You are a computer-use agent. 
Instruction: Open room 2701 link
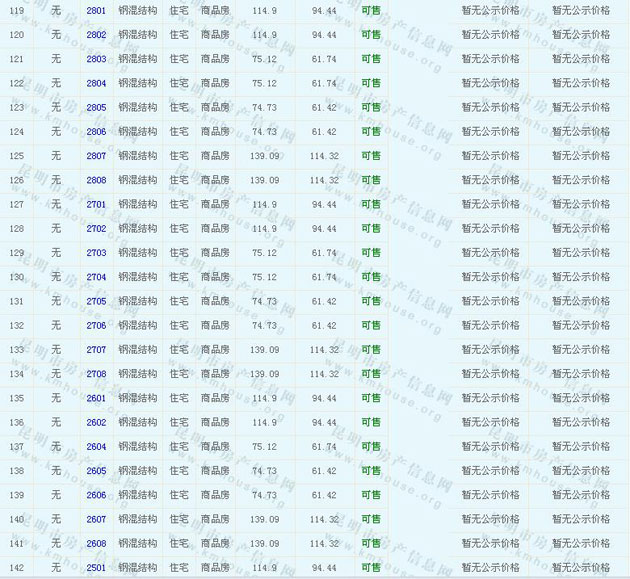[96, 204]
